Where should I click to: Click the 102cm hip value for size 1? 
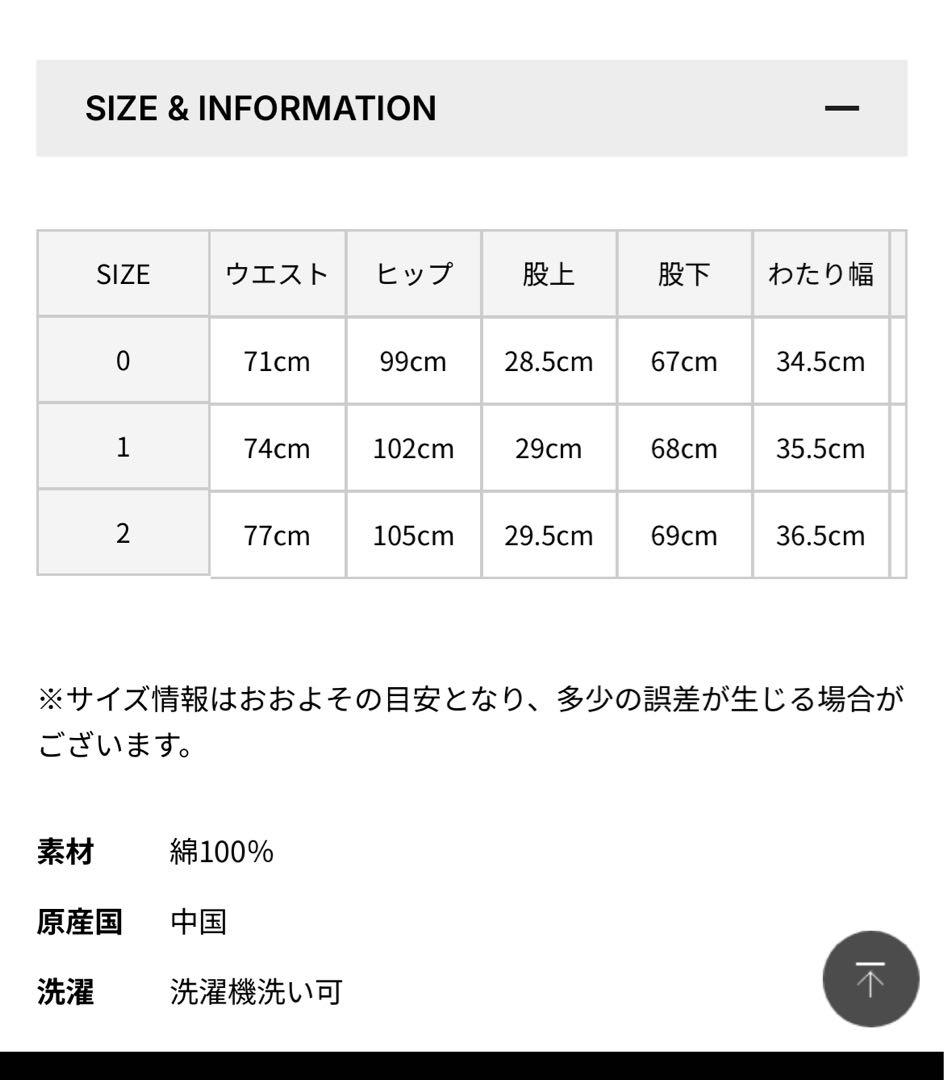click(413, 448)
